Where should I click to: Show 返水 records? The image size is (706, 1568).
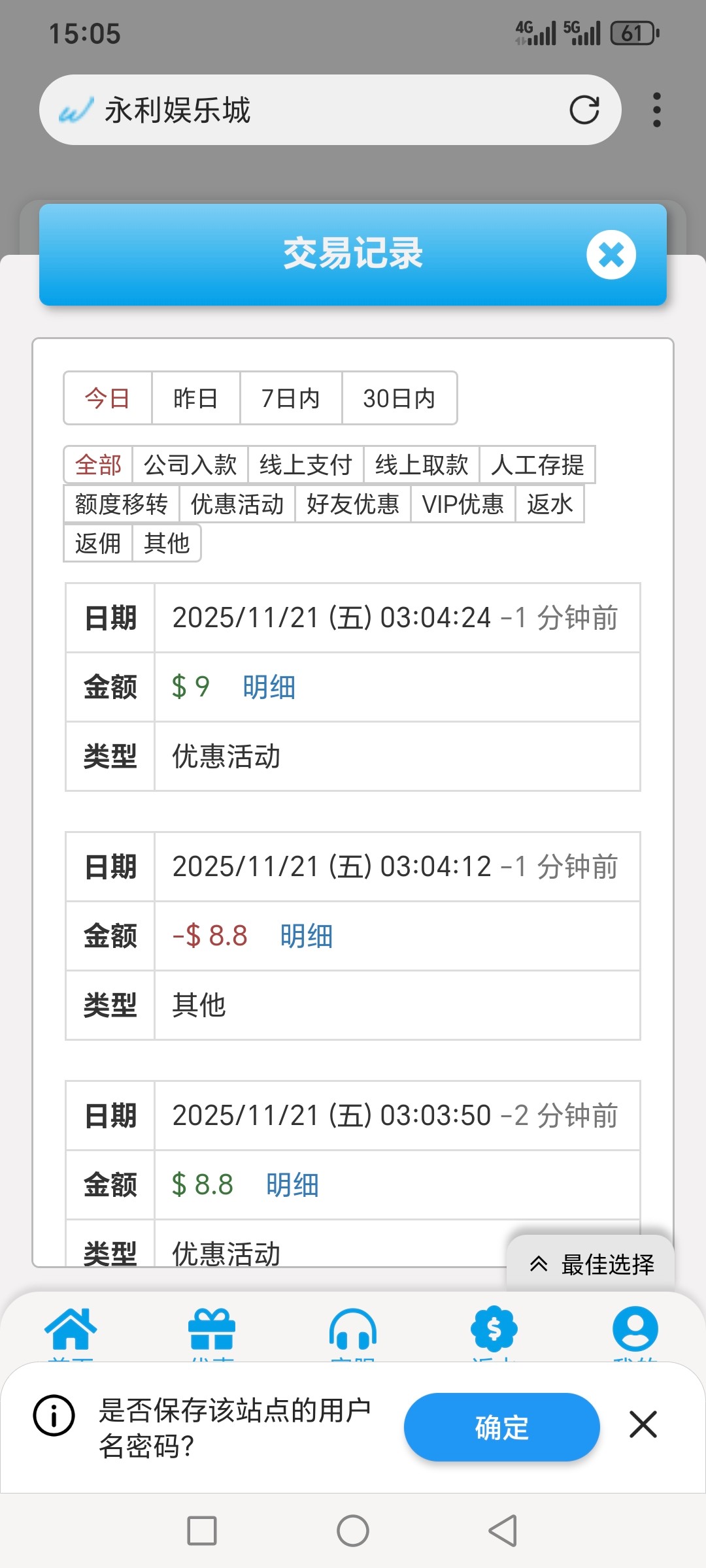(x=549, y=504)
